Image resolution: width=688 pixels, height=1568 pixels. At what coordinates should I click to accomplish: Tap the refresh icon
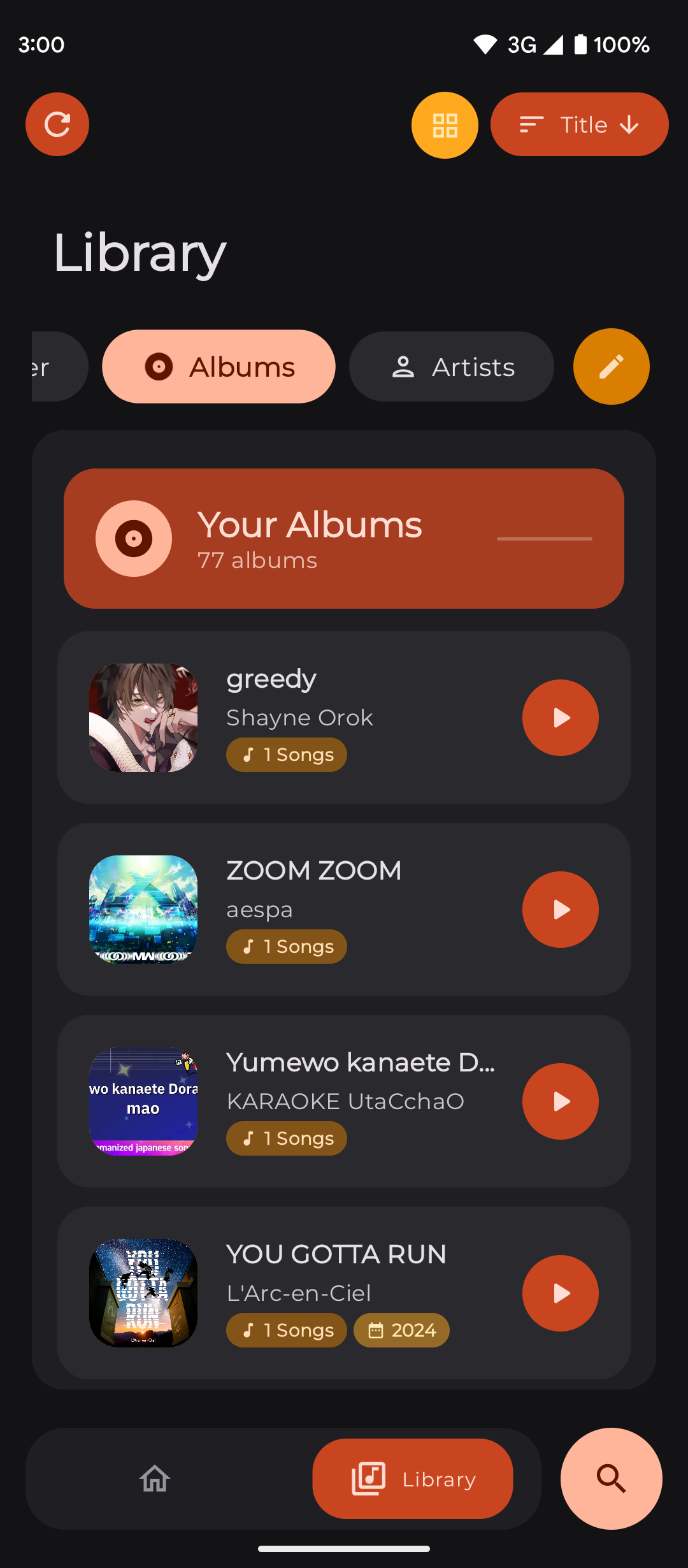coord(57,124)
